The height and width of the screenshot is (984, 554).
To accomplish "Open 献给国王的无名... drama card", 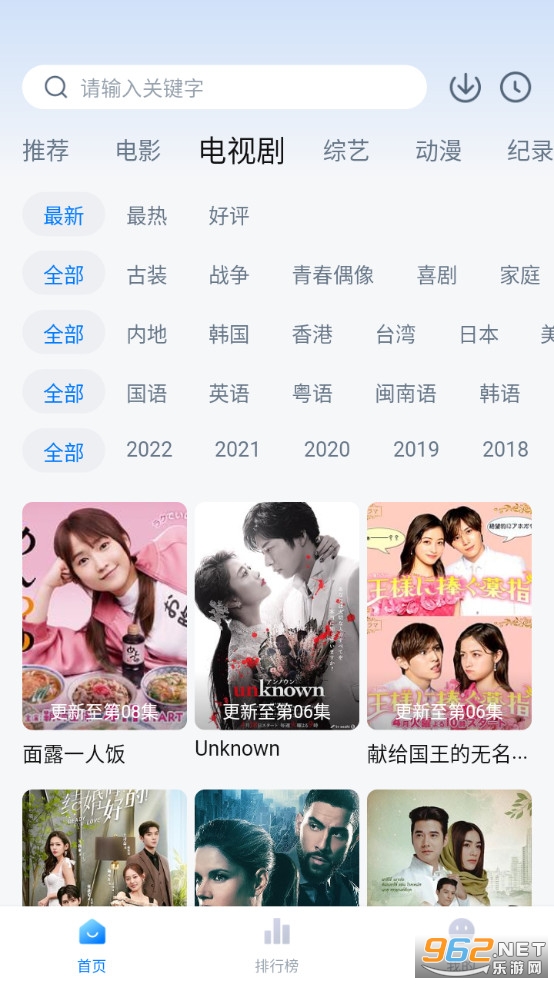I will (x=449, y=634).
